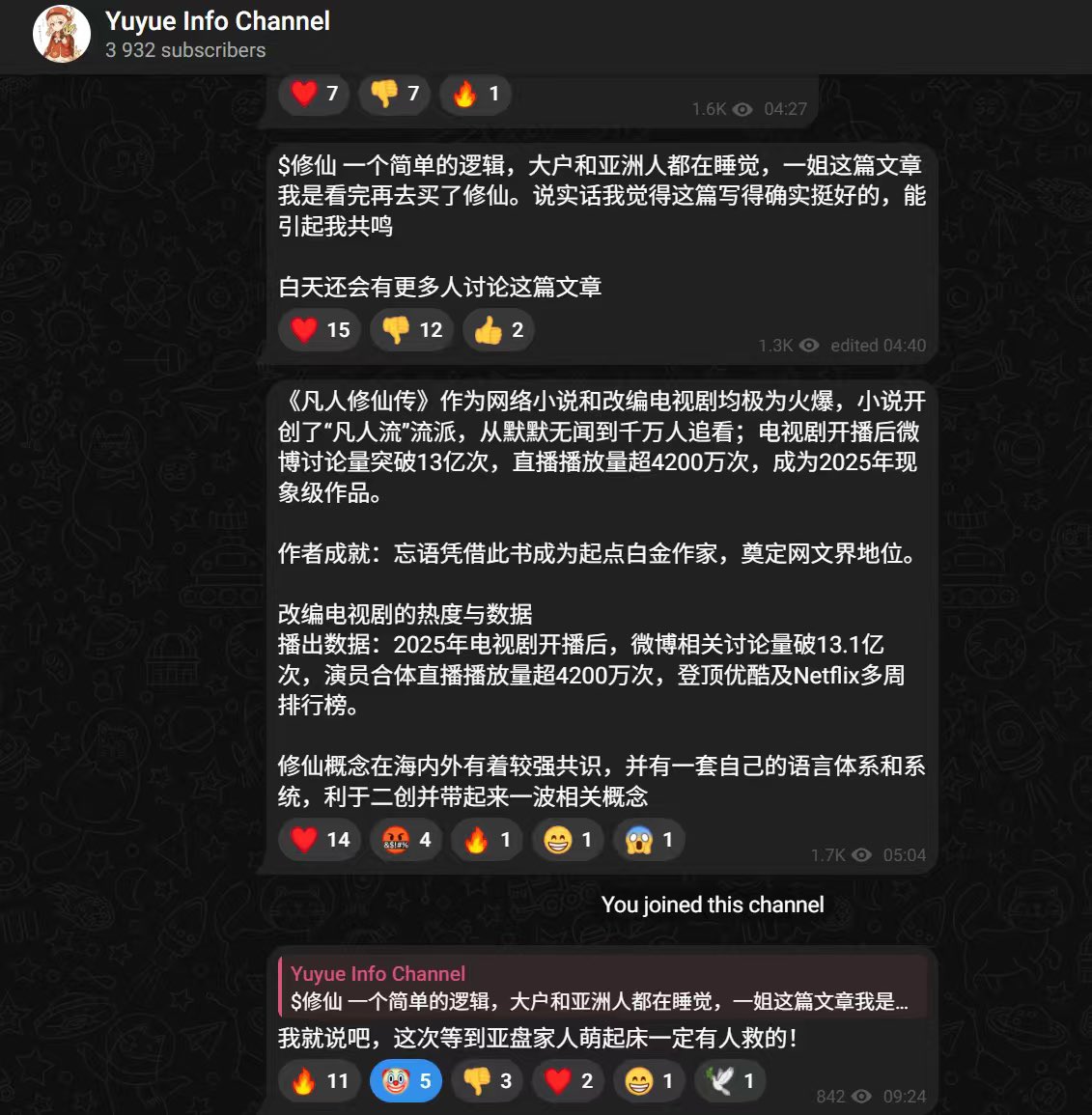Tap heart reaction with 2 on last post
Viewport: 1092px width, 1115px height.
click(x=569, y=1081)
